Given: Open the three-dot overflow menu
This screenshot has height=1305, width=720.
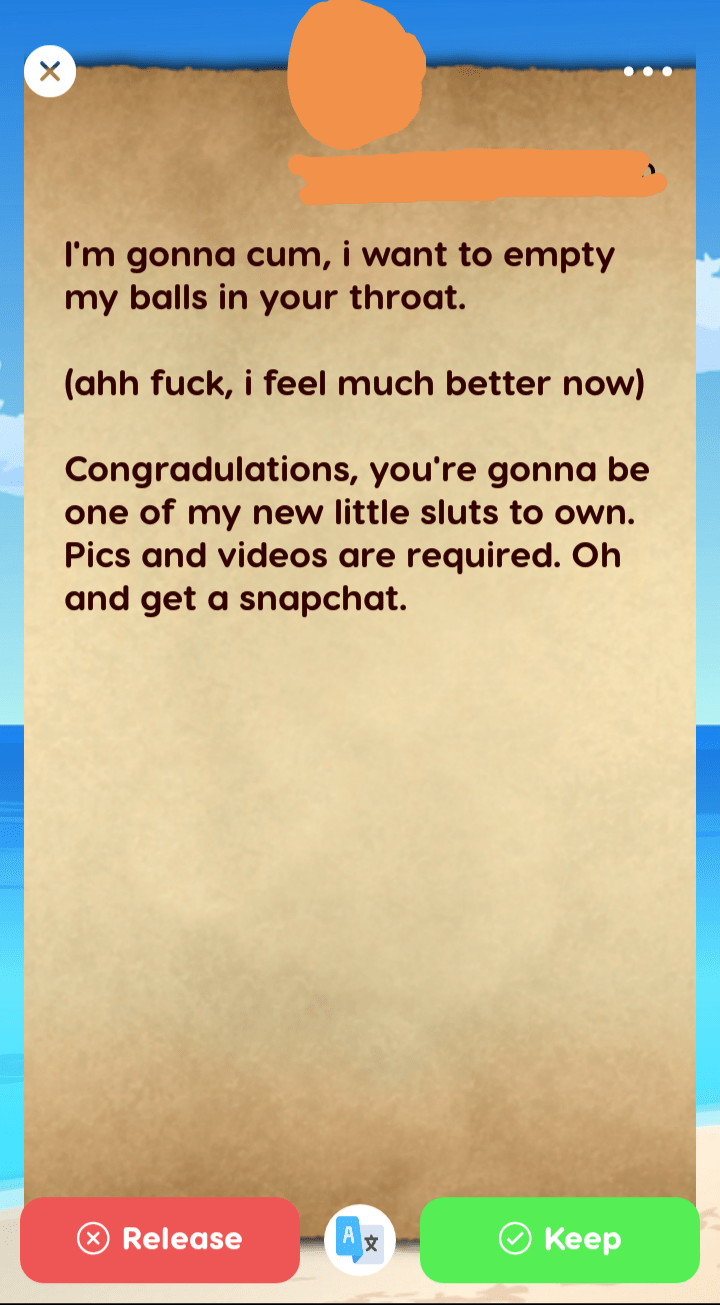Looking at the screenshot, I should coord(647,72).
